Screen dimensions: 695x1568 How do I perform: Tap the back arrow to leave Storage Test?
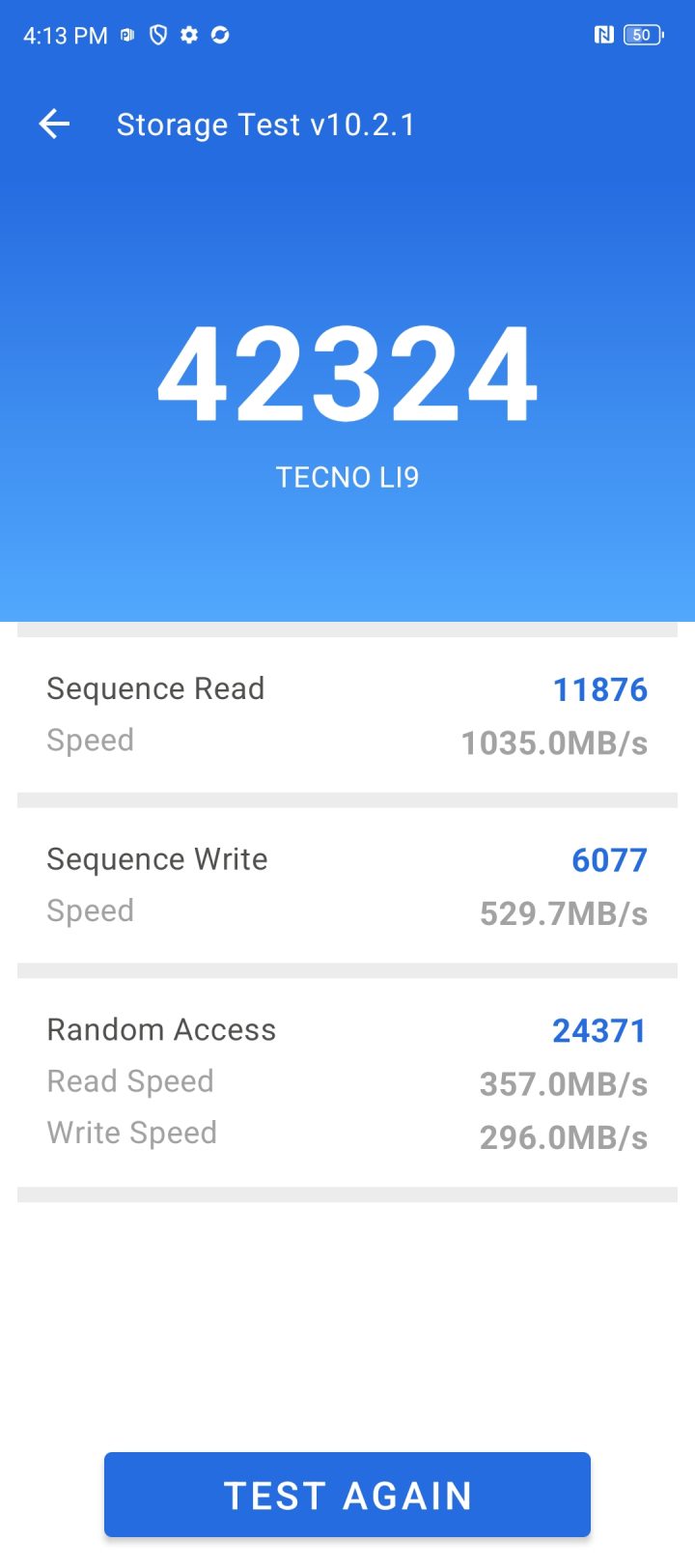[x=54, y=124]
